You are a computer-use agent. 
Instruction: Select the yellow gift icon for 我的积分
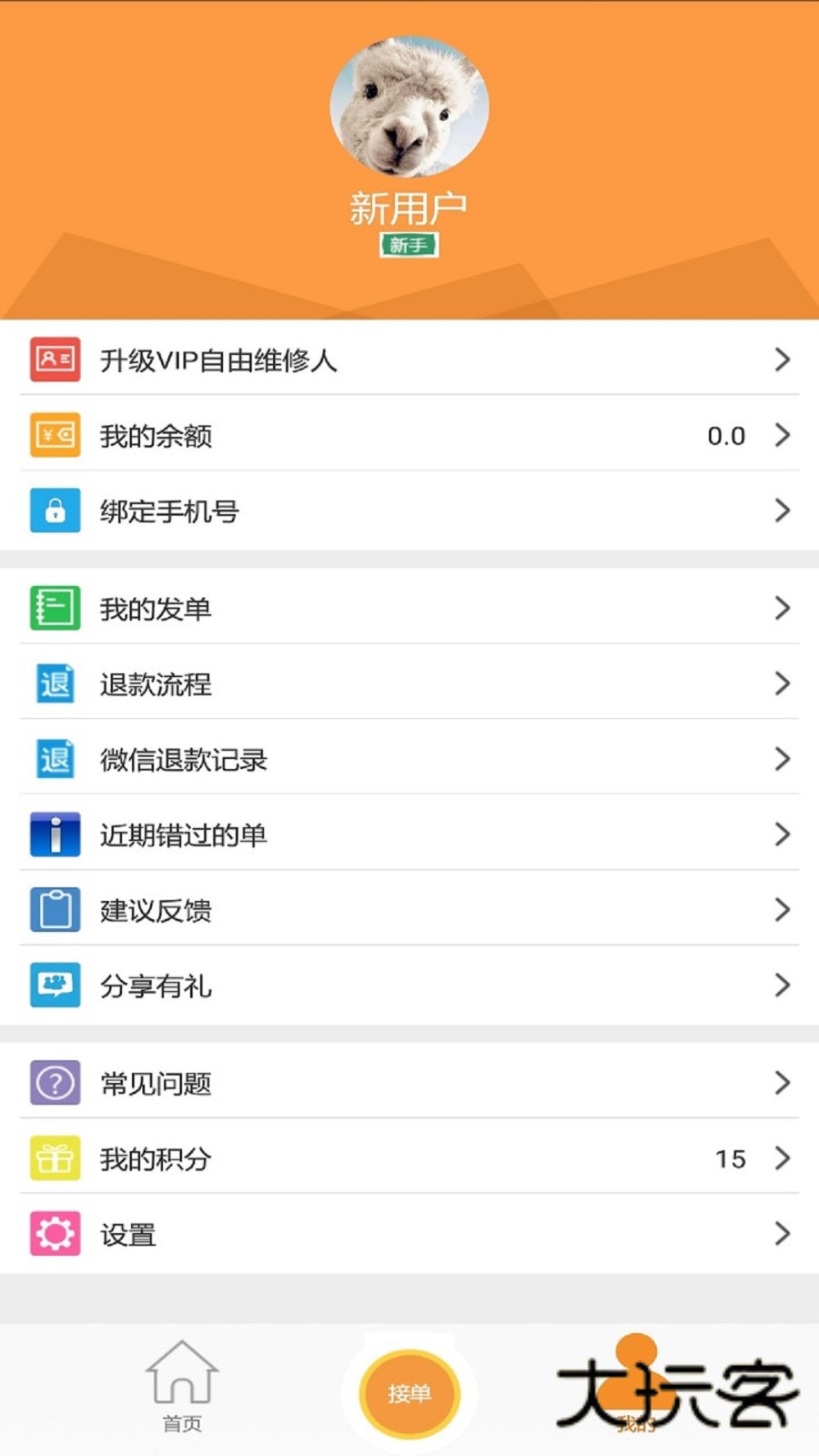pyautogui.click(x=55, y=1158)
